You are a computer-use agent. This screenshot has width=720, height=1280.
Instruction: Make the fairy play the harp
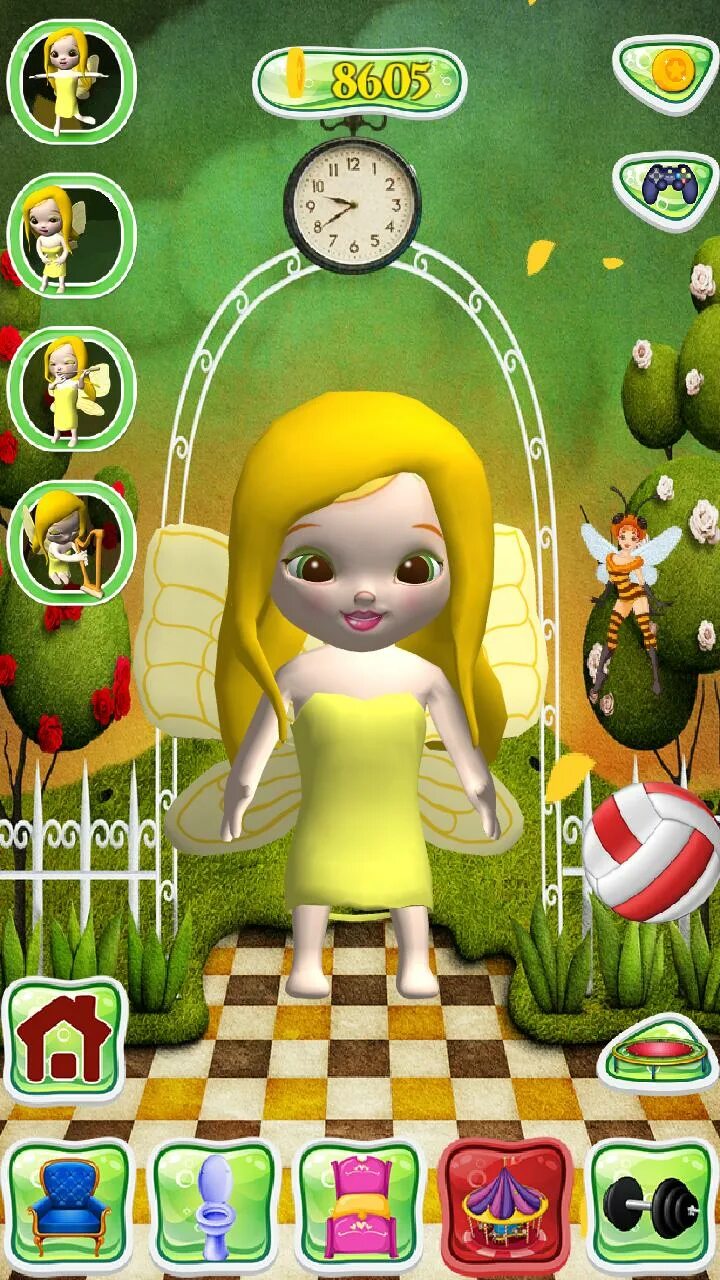(71, 543)
